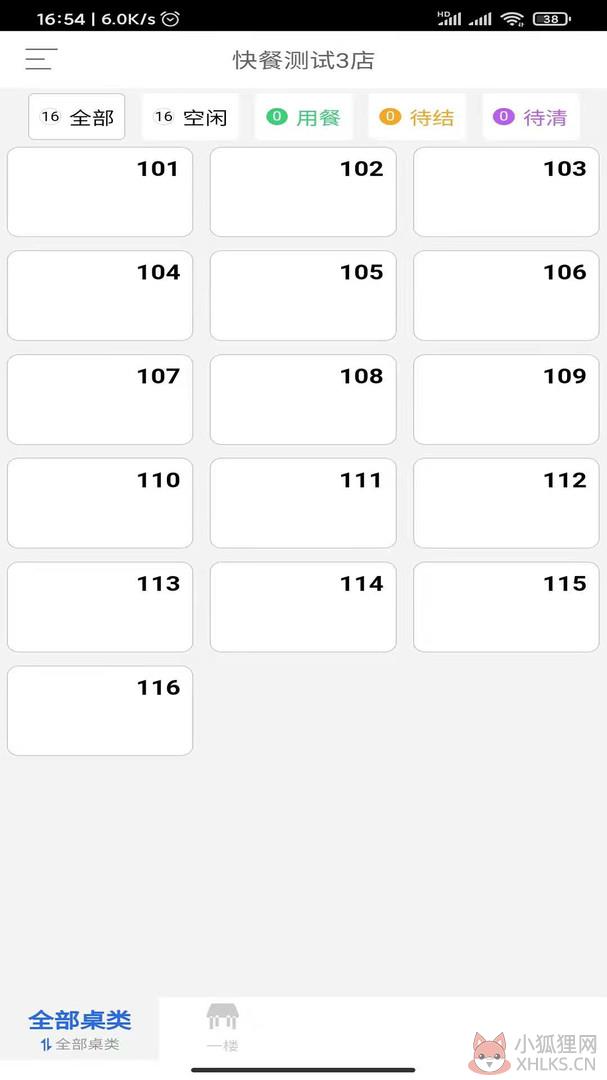Switch to 全部桌类 category tab
The width and height of the screenshot is (607, 1080).
point(79,1030)
